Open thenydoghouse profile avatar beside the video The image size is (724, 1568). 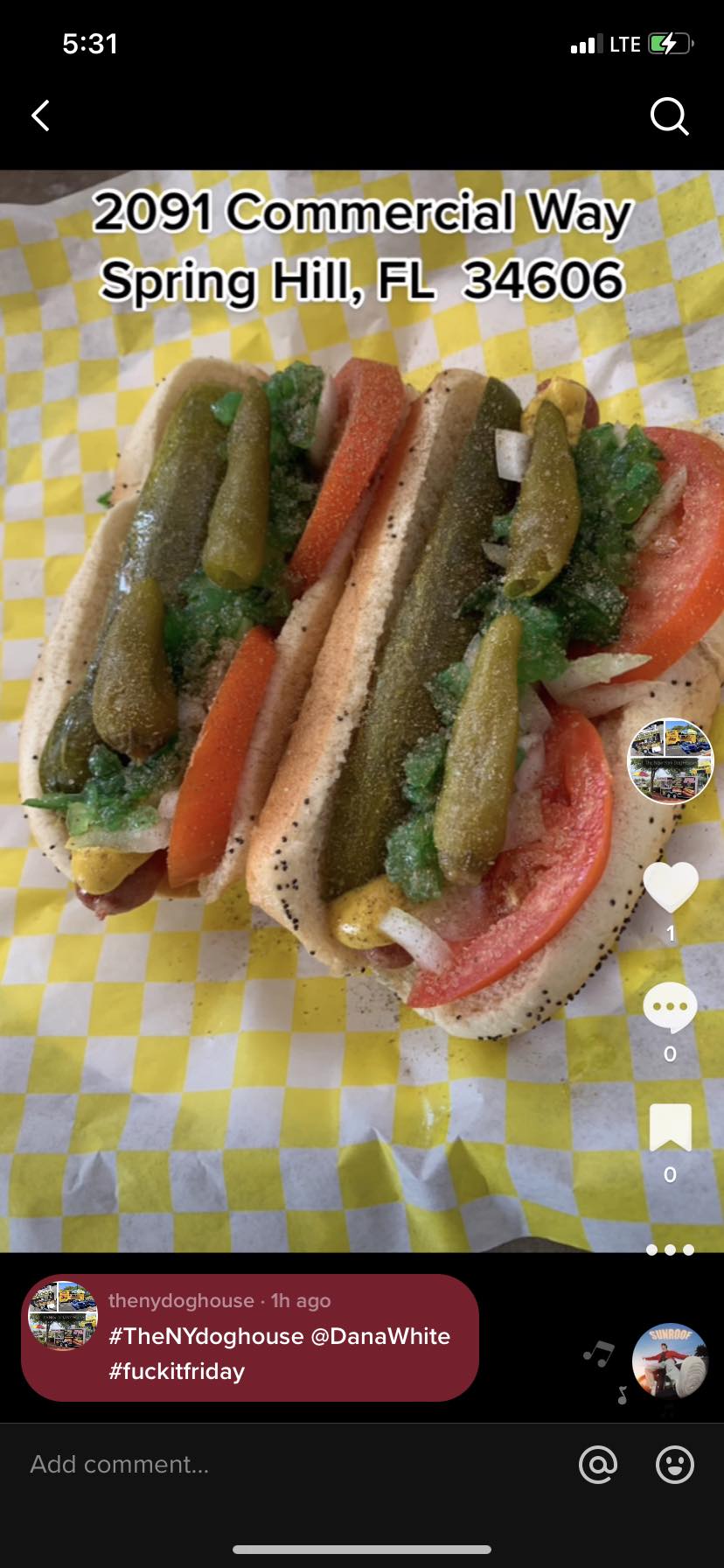671,760
